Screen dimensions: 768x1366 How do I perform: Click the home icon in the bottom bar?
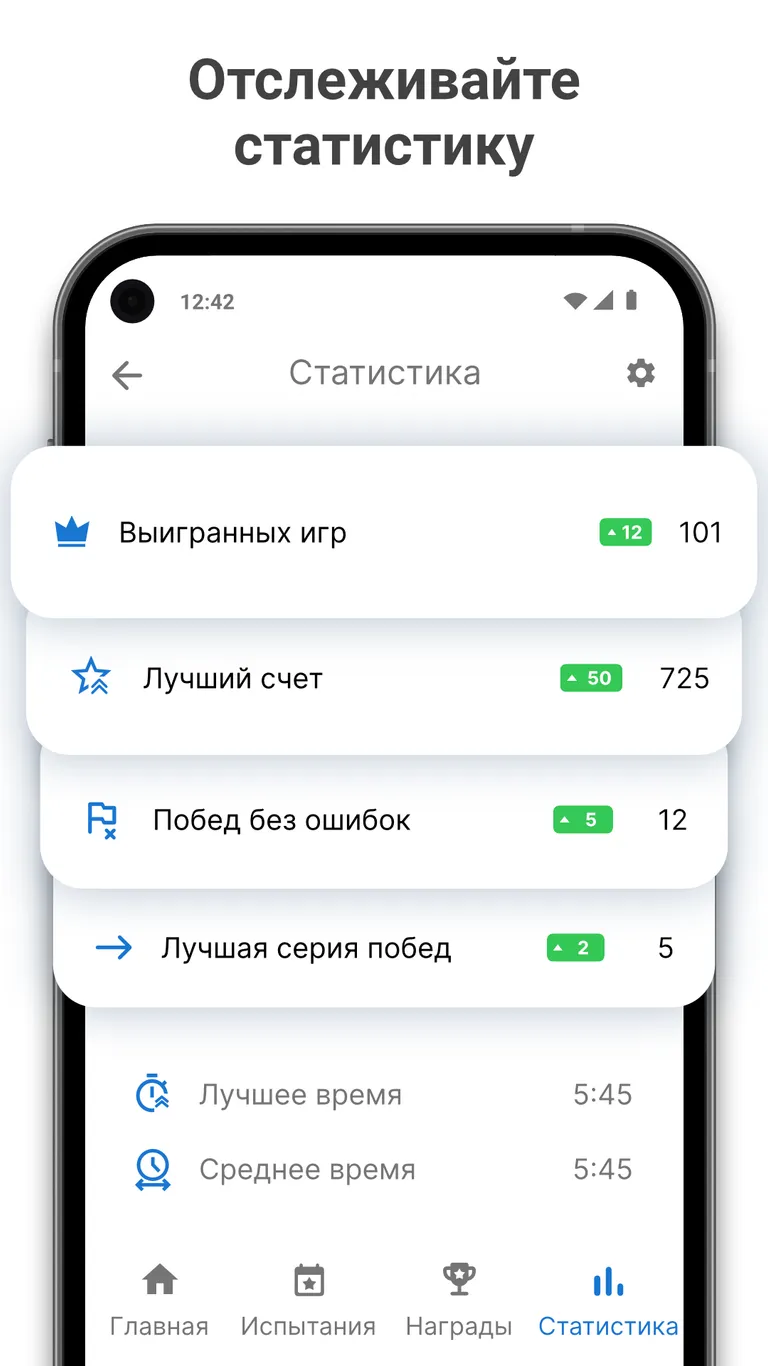pyautogui.click(x=159, y=1280)
